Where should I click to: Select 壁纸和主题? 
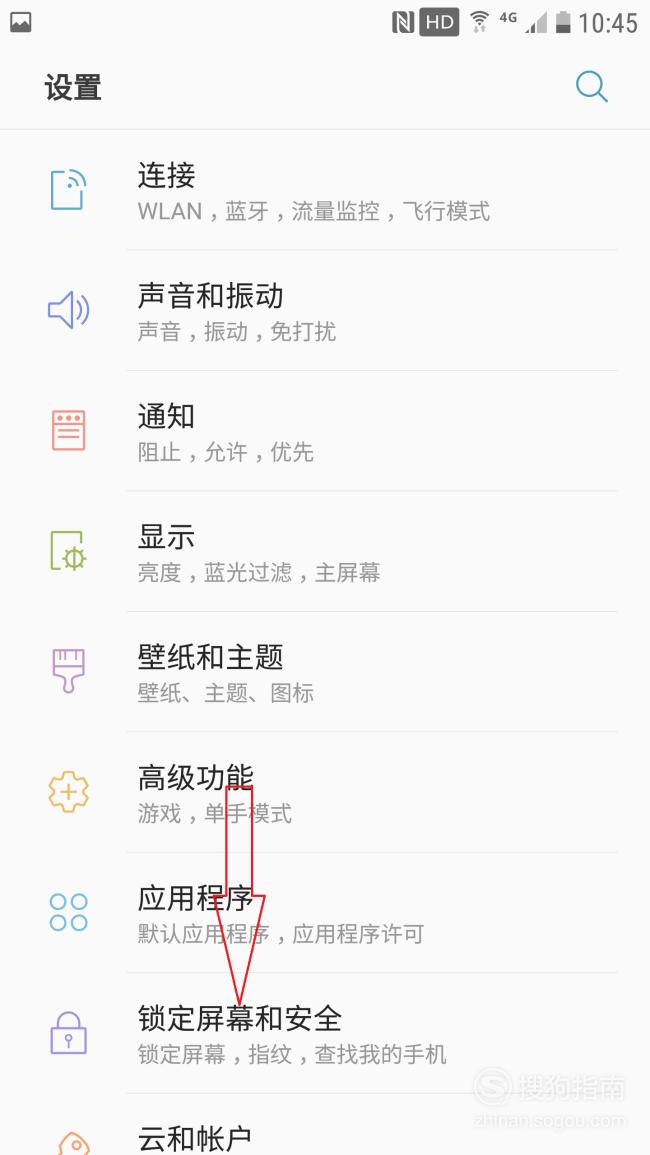pos(325,672)
